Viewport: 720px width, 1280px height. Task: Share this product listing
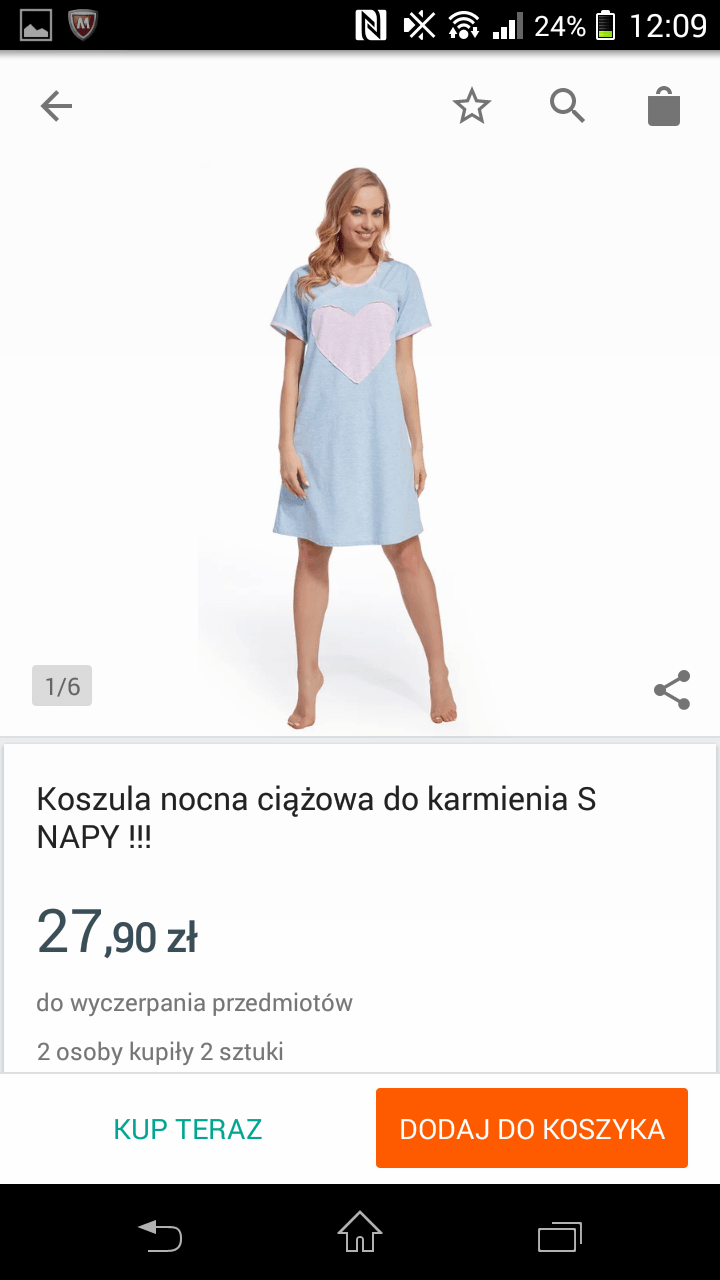tap(672, 690)
